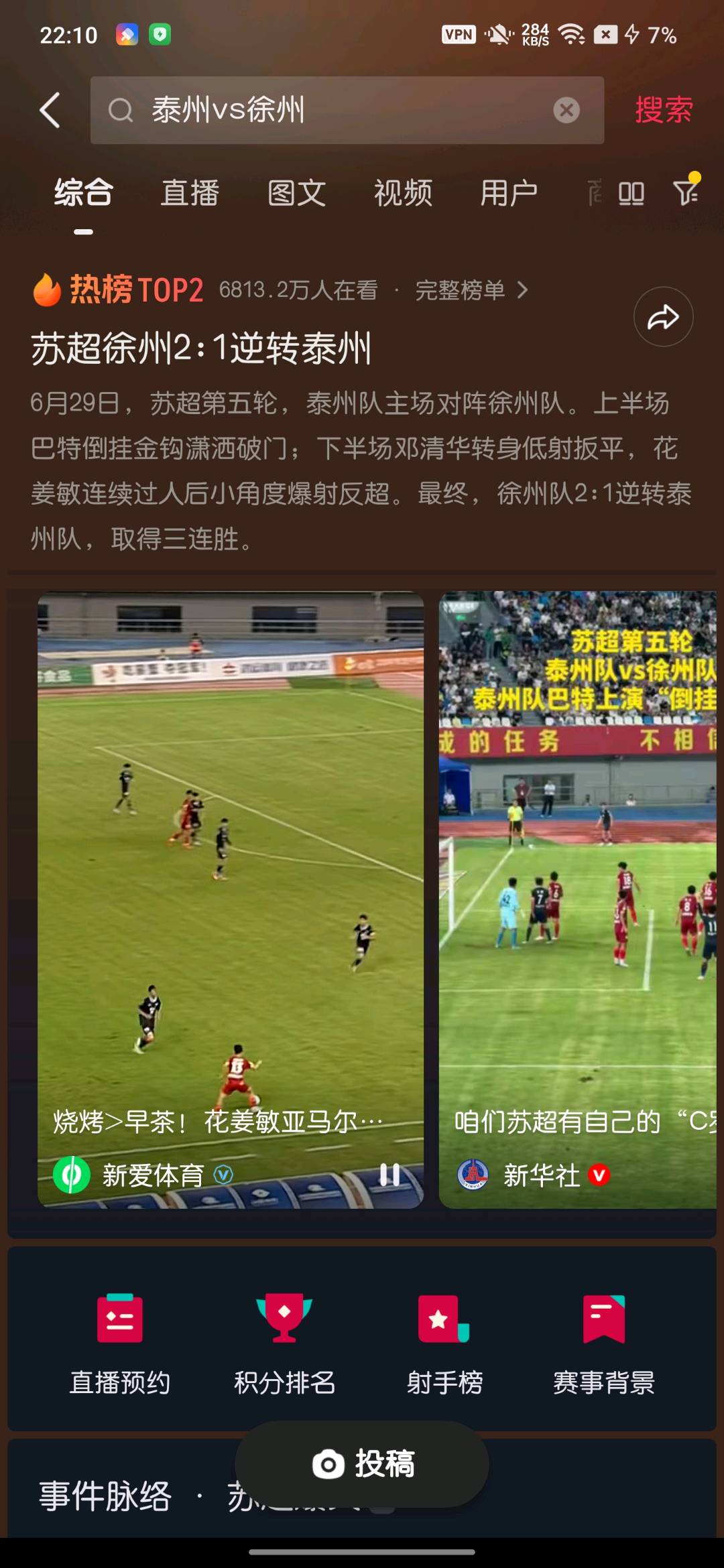Clear the search text 泰州vs徐州
724x1568 pixels.
pos(566,110)
